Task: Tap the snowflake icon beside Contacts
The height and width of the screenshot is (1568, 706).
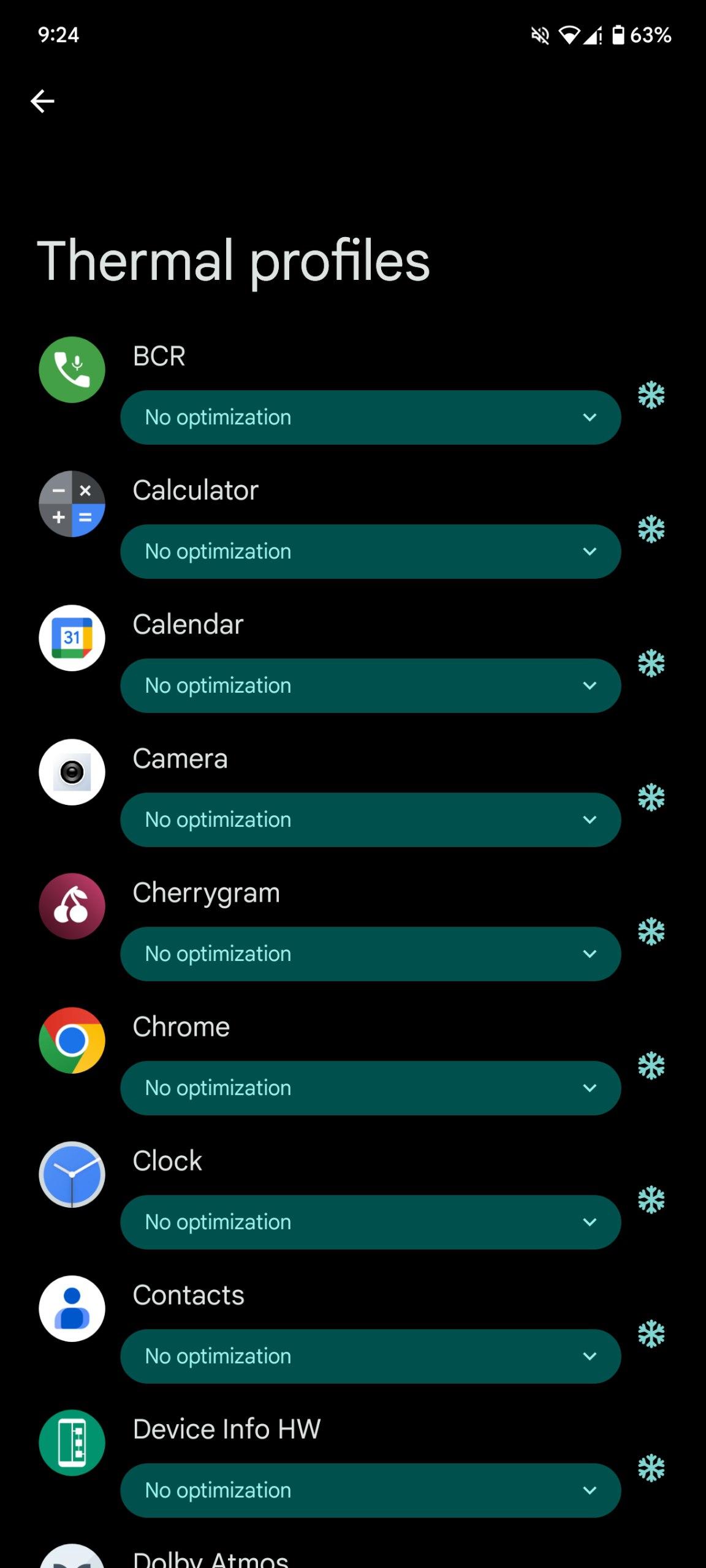Action: click(651, 1334)
